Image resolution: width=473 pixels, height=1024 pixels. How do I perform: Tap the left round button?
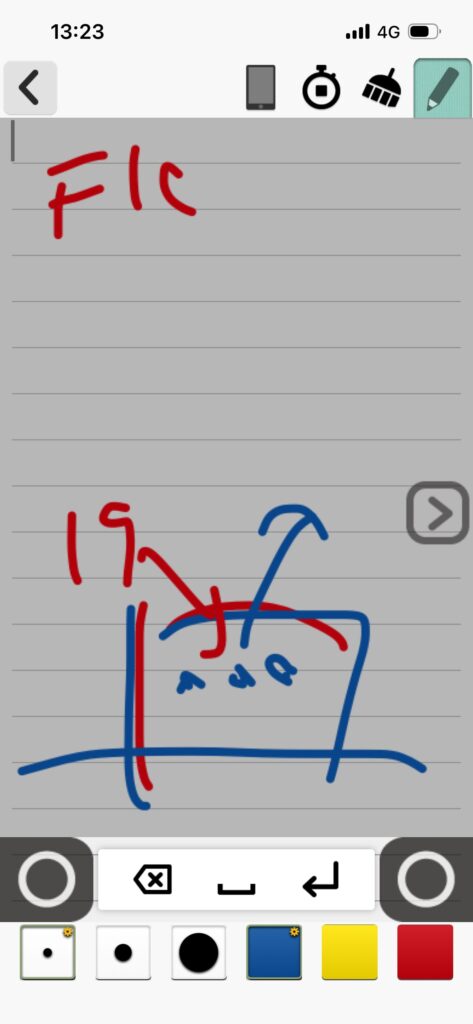coord(46,879)
